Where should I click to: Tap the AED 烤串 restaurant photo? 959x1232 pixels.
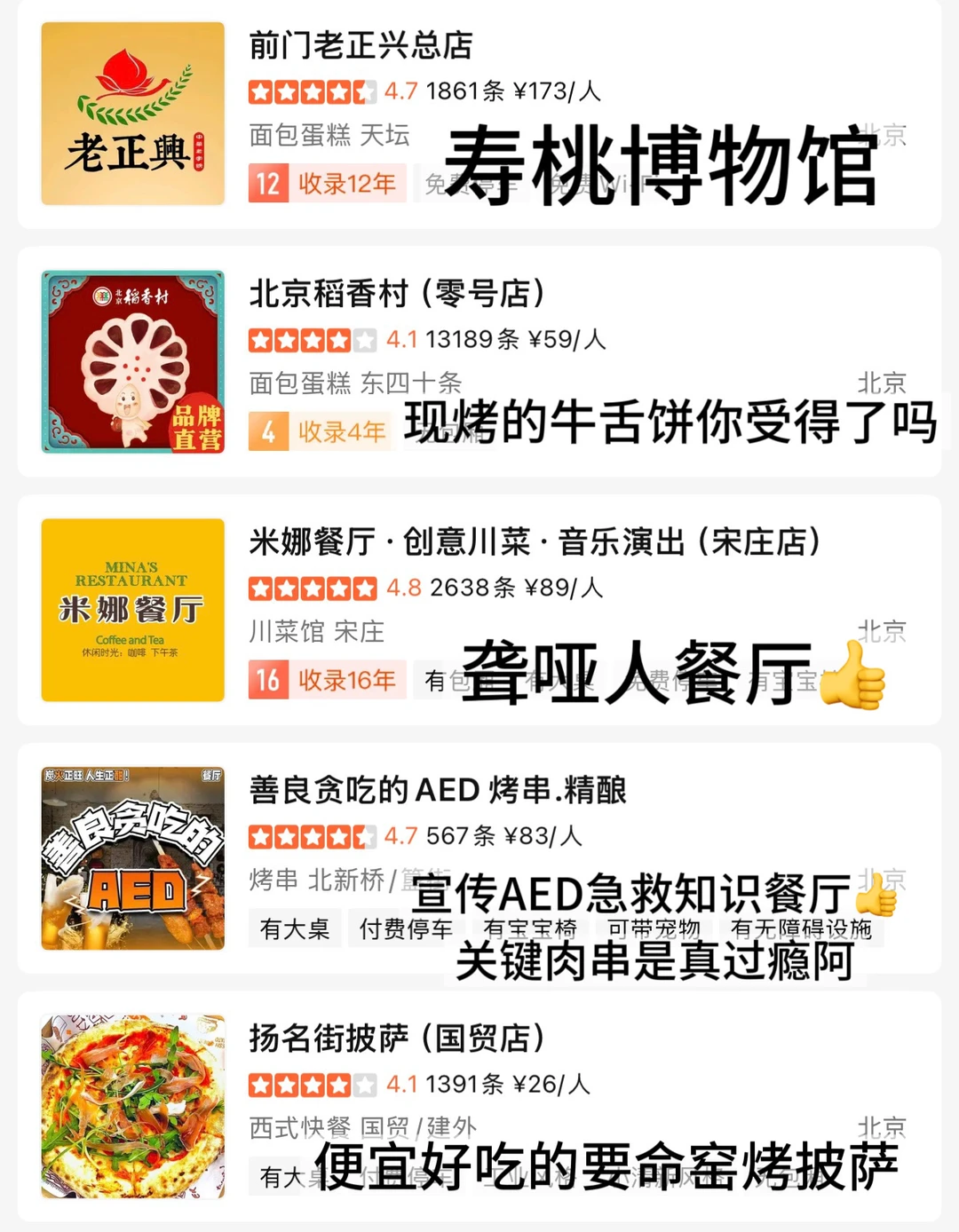click(x=131, y=857)
